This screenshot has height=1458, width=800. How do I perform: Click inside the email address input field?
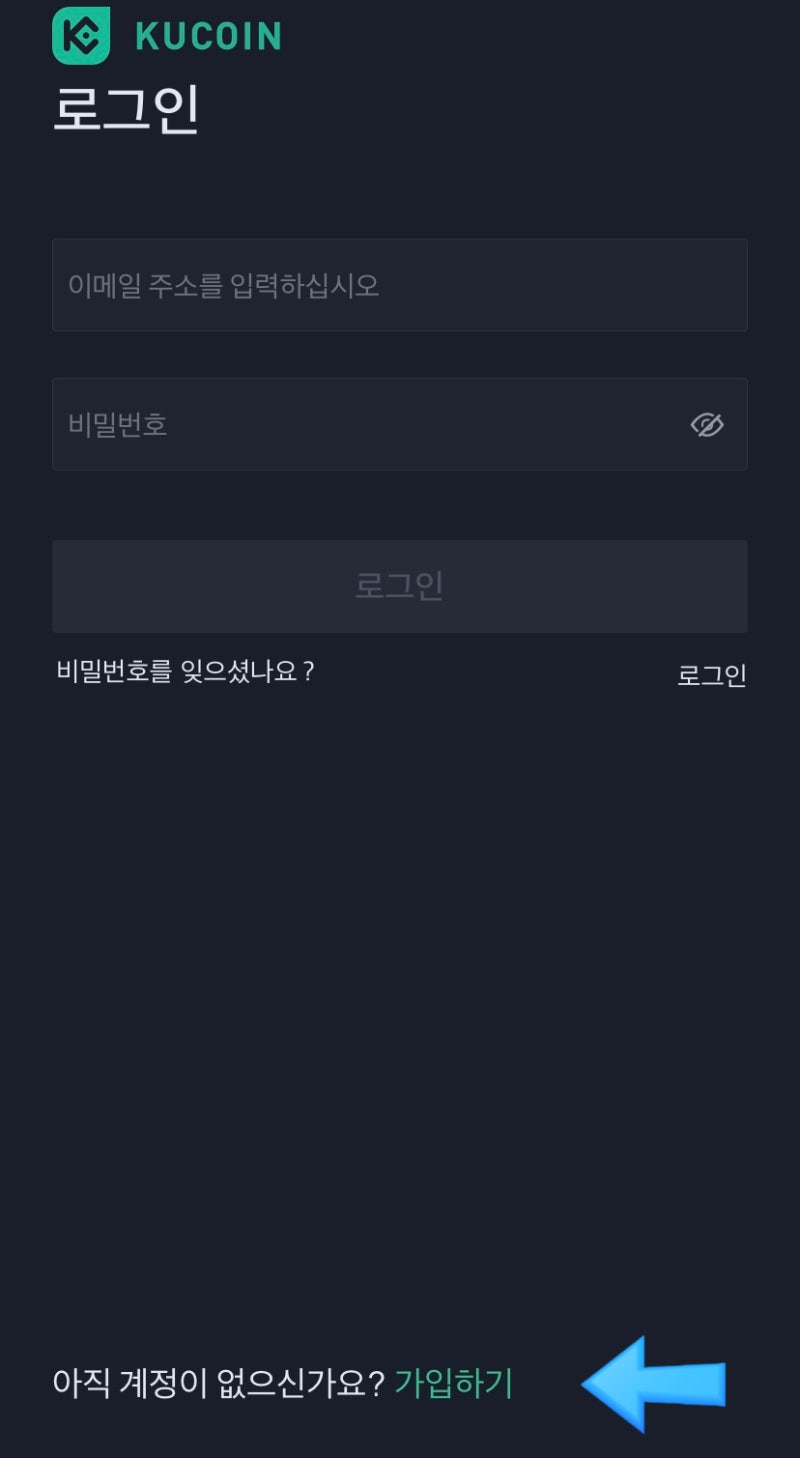pos(400,285)
